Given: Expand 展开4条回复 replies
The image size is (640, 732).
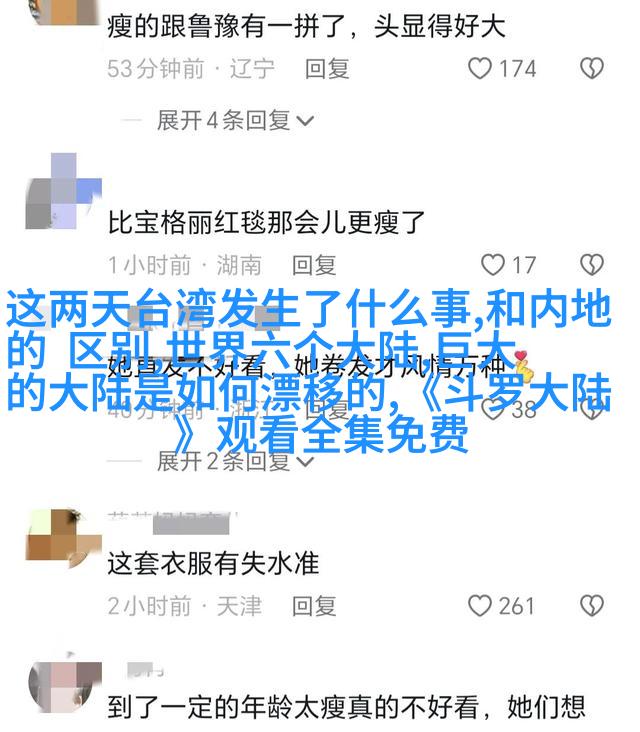Looking at the screenshot, I should click(x=234, y=121).
